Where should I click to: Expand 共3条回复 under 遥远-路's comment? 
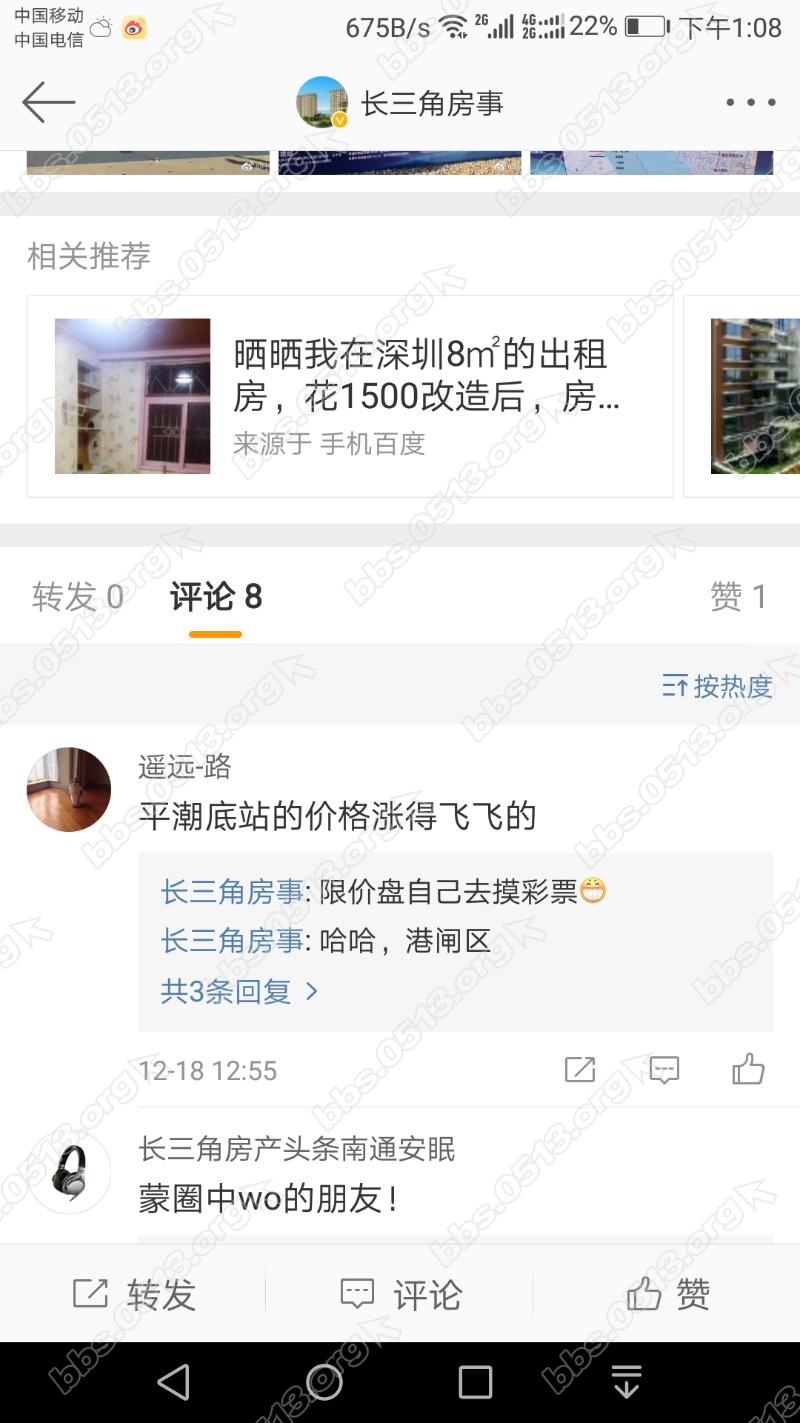click(240, 991)
